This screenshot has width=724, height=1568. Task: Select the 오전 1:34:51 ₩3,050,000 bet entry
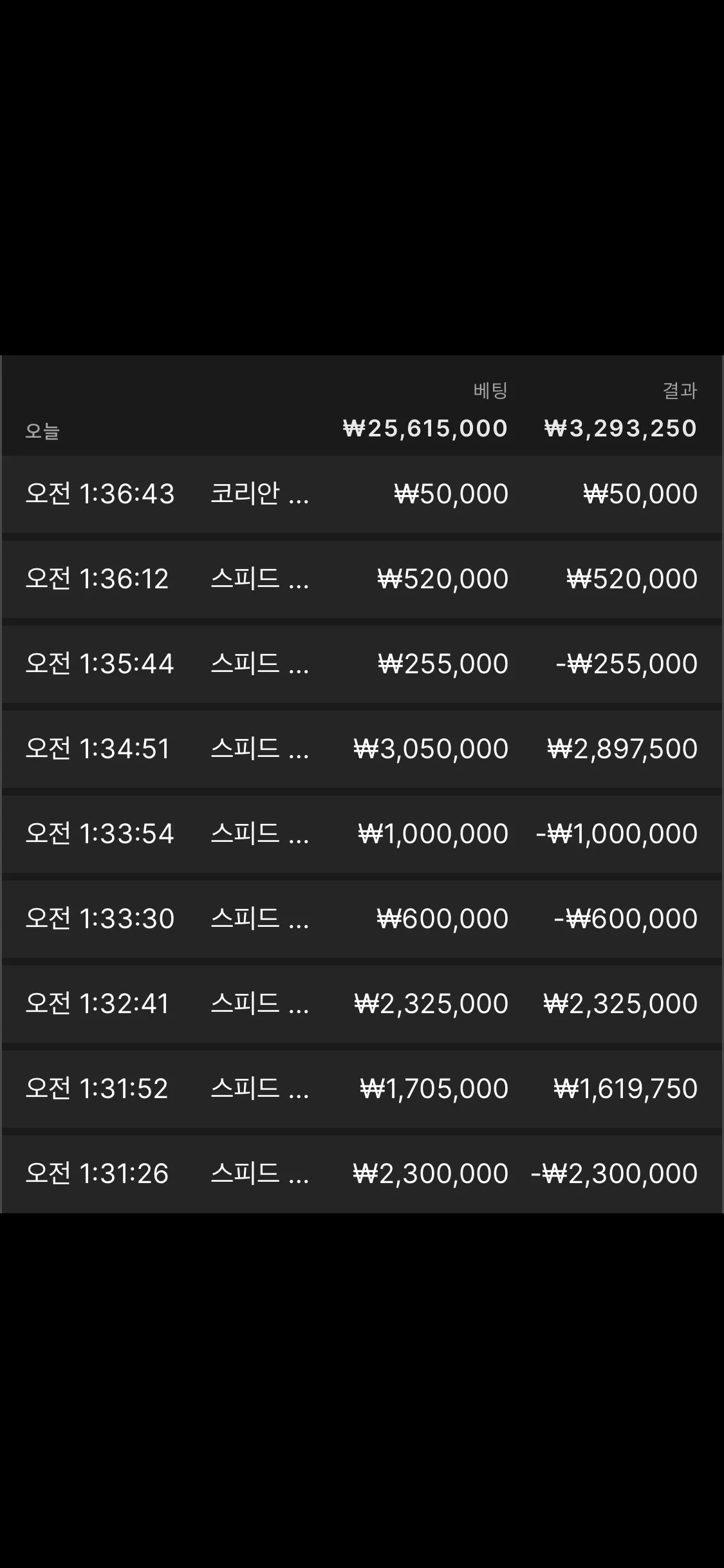[x=362, y=749]
